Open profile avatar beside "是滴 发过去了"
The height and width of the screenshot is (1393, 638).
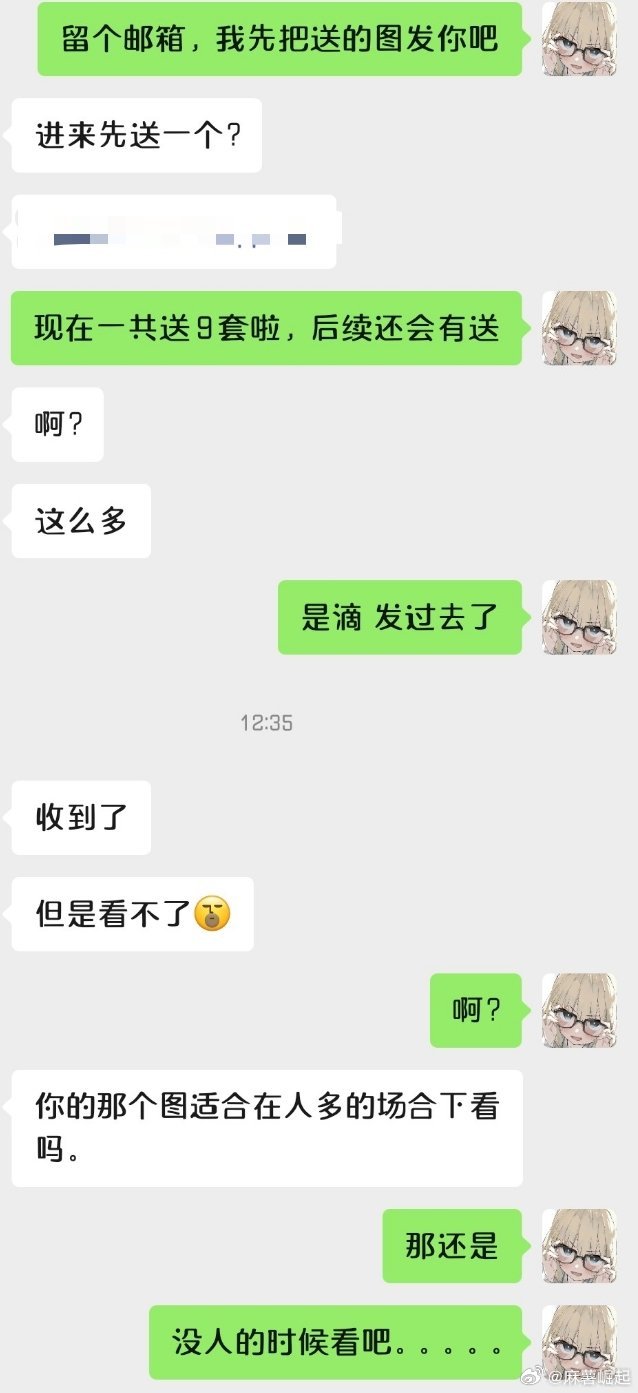click(x=579, y=617)
